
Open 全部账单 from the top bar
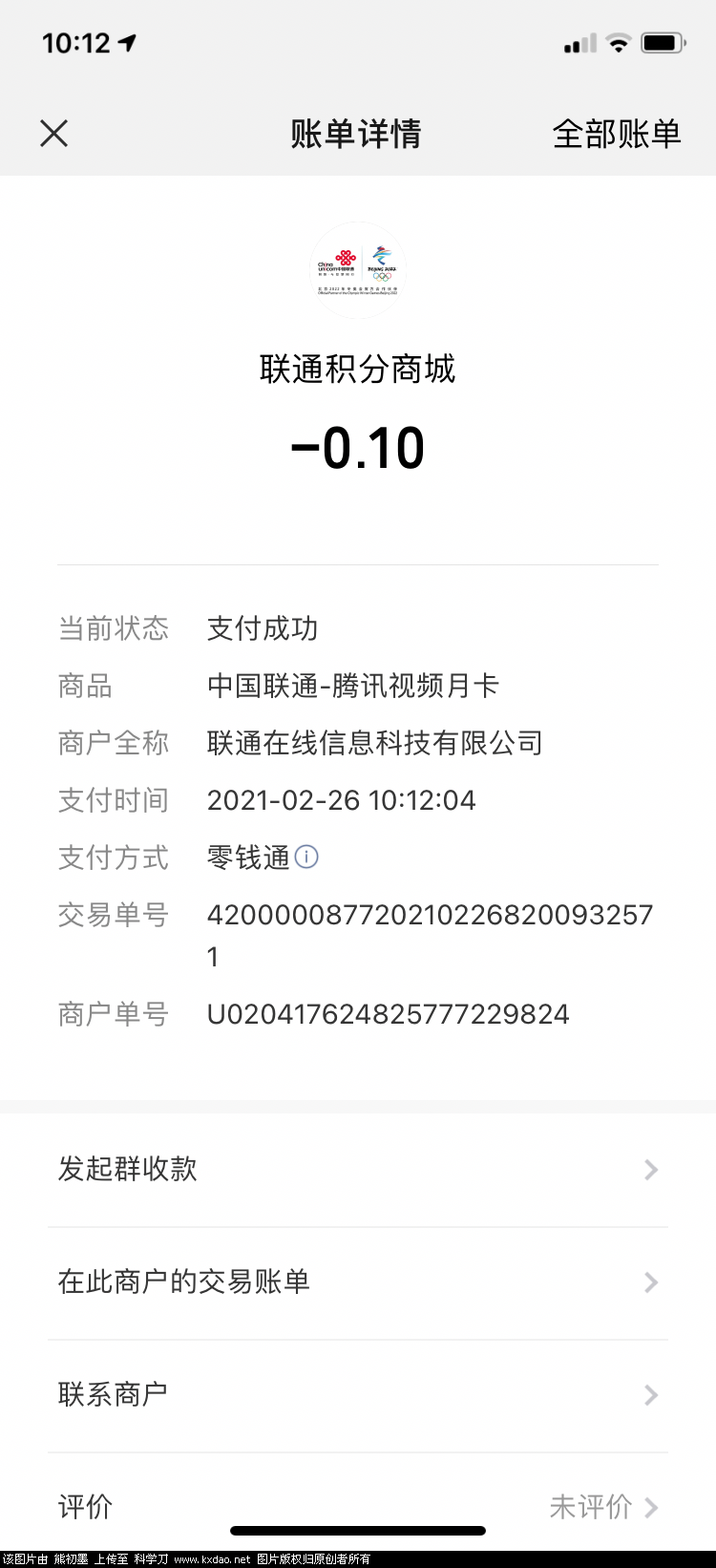pyautogui.click(x=617, y=134)
